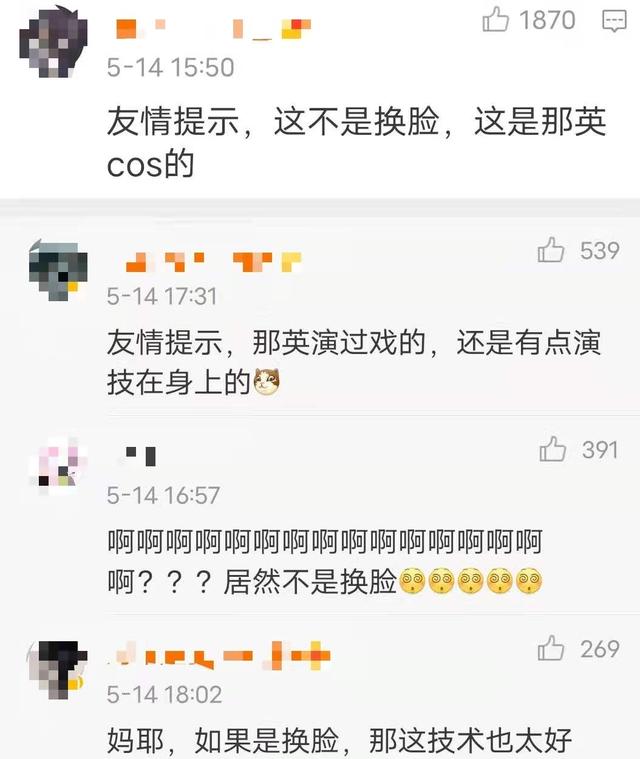Reply to the 5-14 15:50 comment
This screenshot has width=640, height=759.
613,19
